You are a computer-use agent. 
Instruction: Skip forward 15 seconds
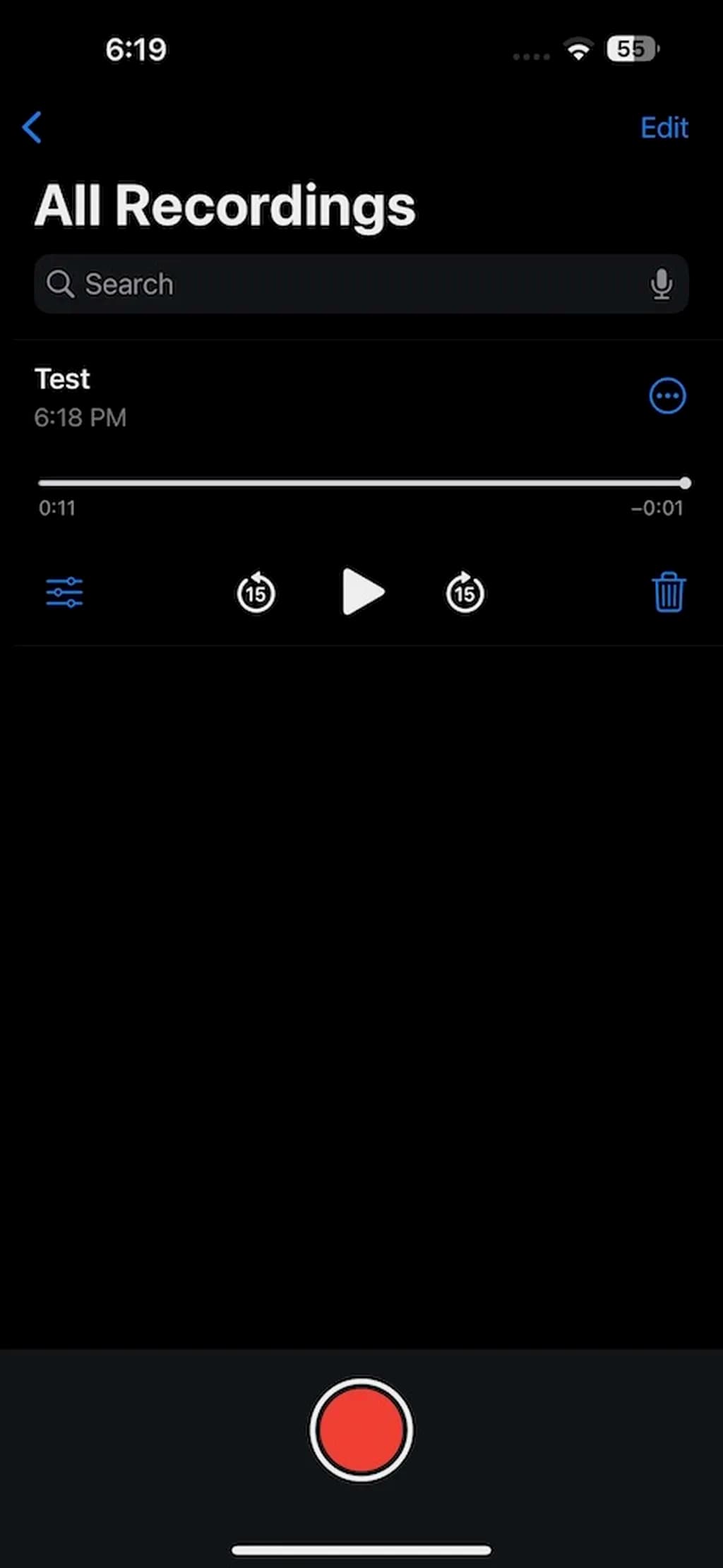coord(465,592)
